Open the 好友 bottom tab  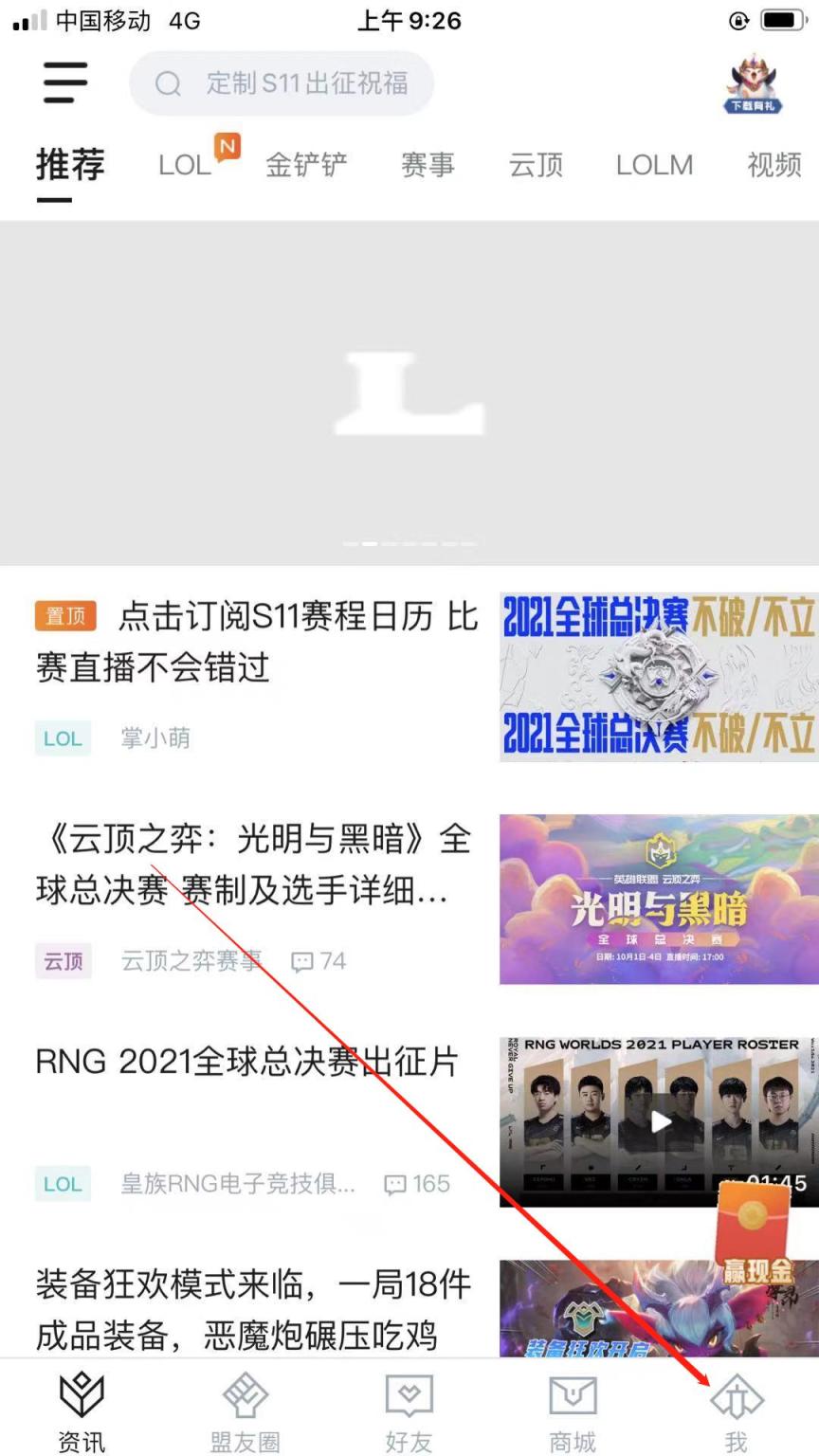click(409, 1412)
